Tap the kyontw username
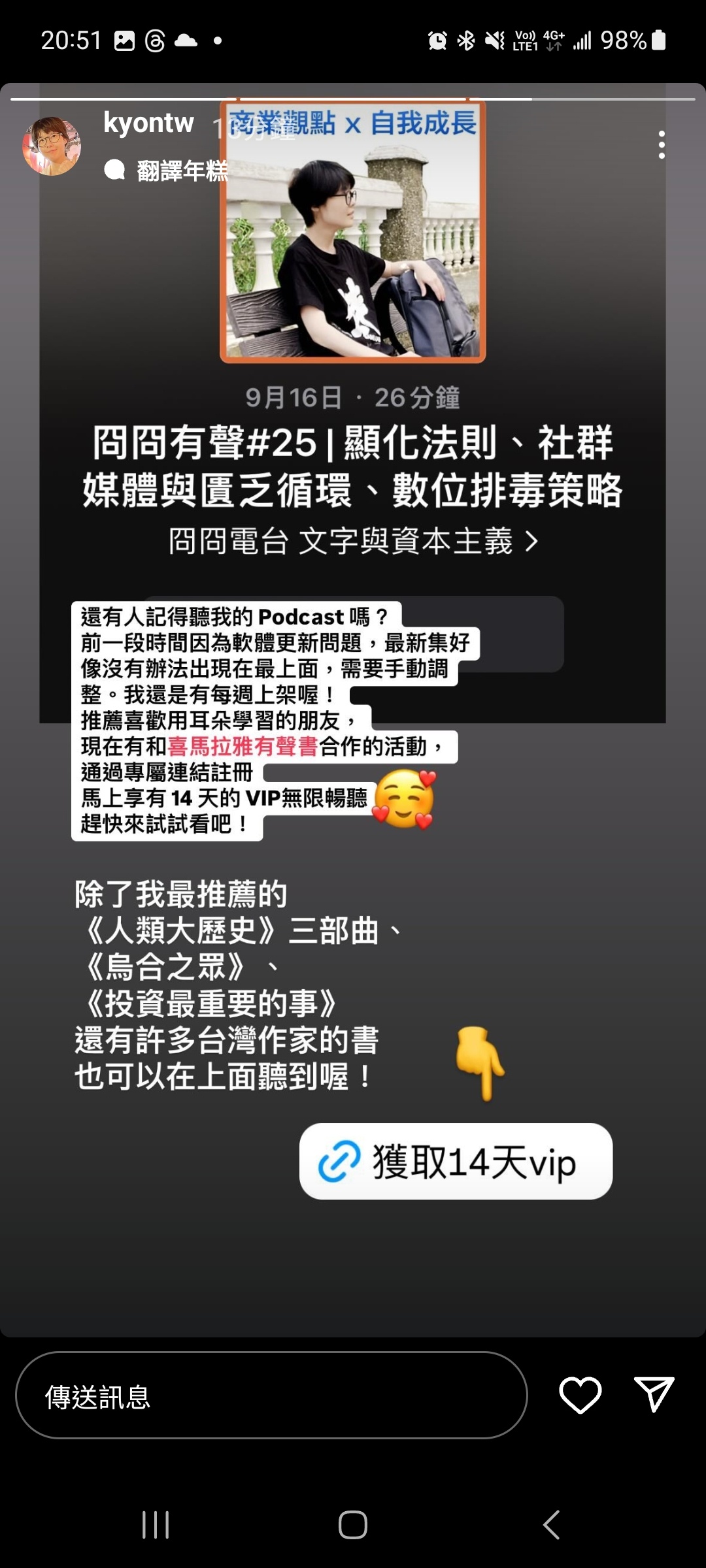 click(148, 123)
